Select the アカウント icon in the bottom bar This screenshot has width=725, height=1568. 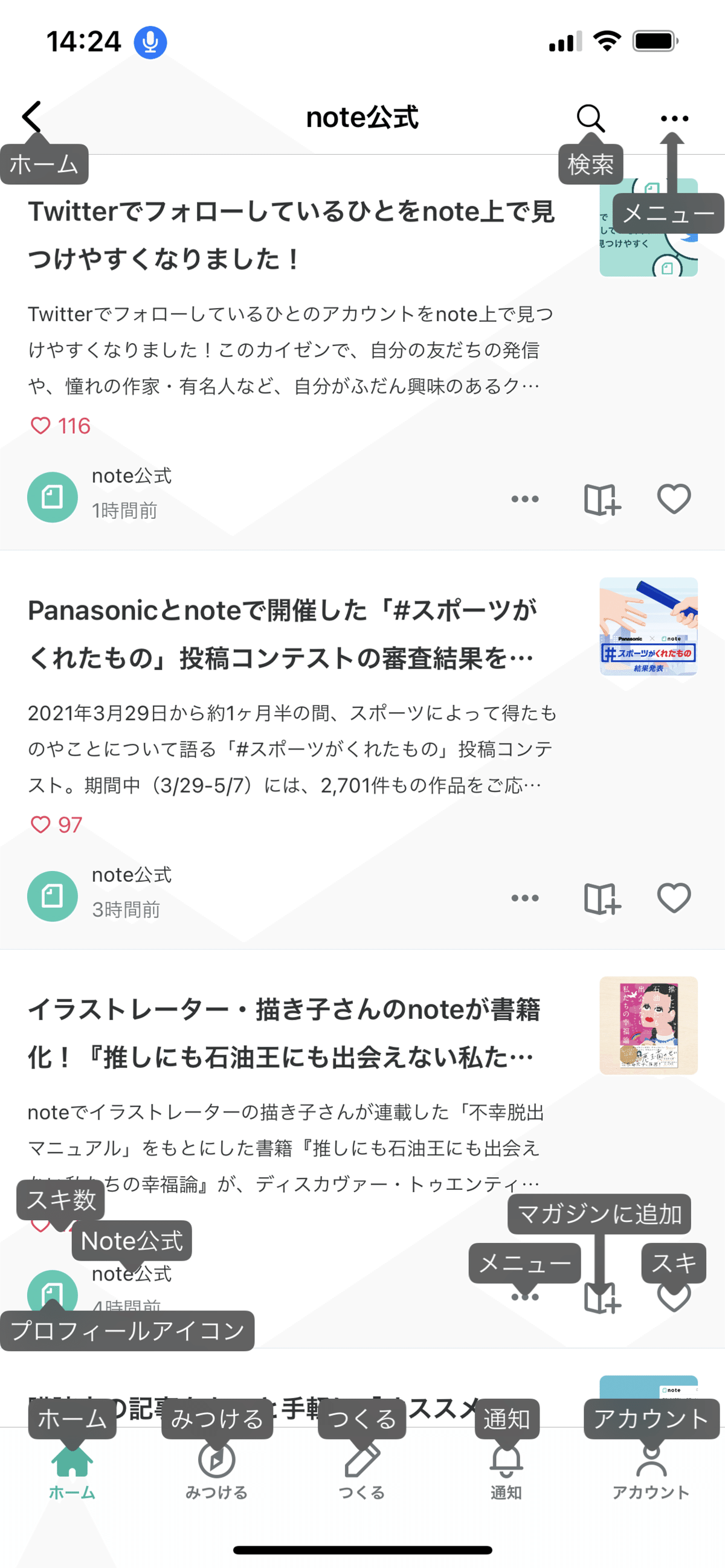[x=651, y=1461]
